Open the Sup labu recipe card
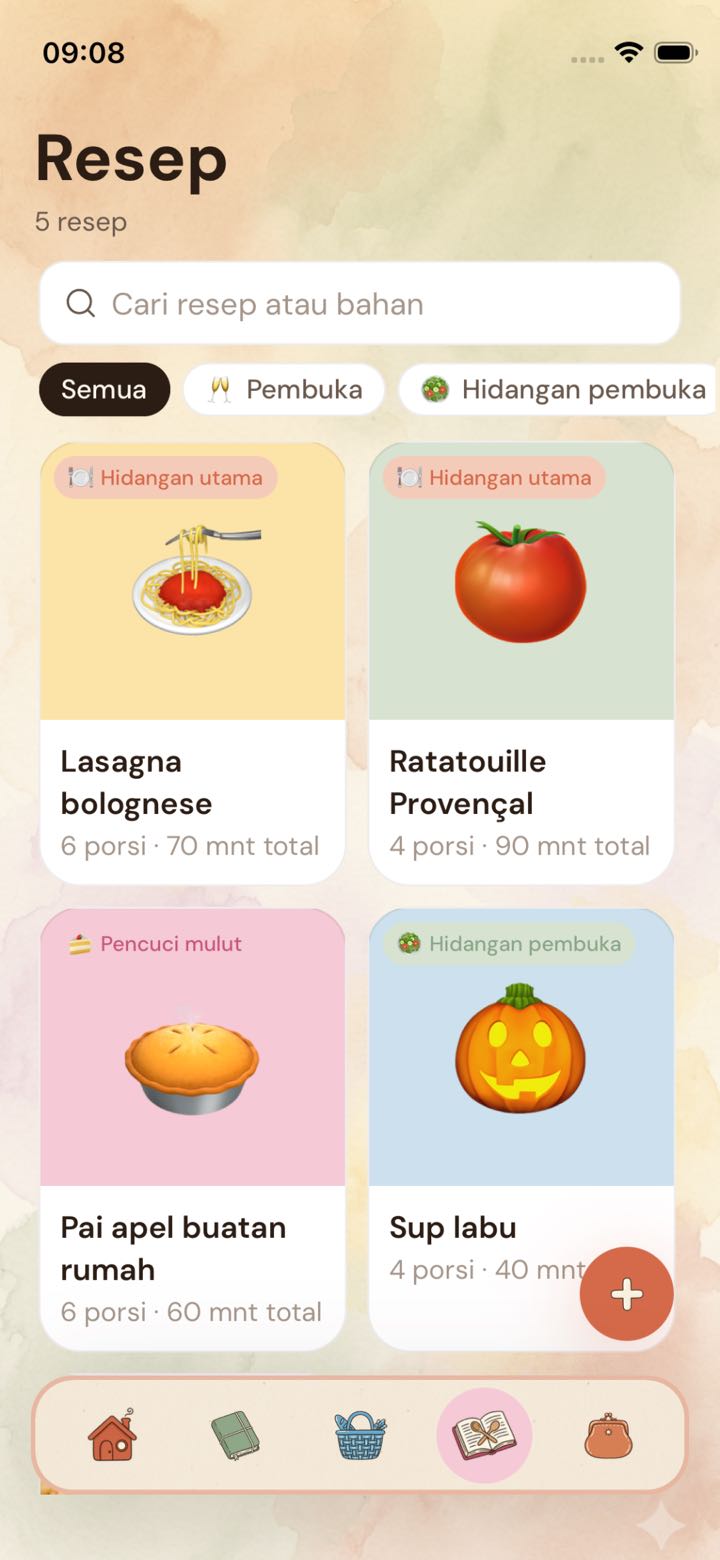Viewport: 720px width, 1560px height. (x=521, y=1130)
